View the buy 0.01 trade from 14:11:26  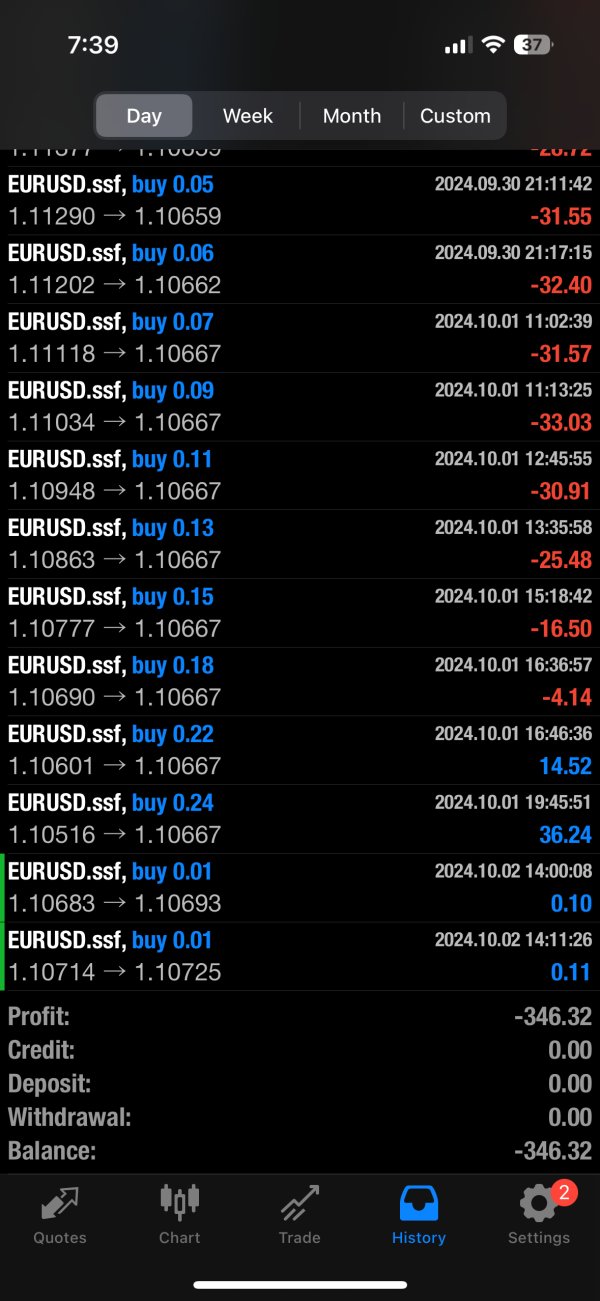tap(300, 956)
